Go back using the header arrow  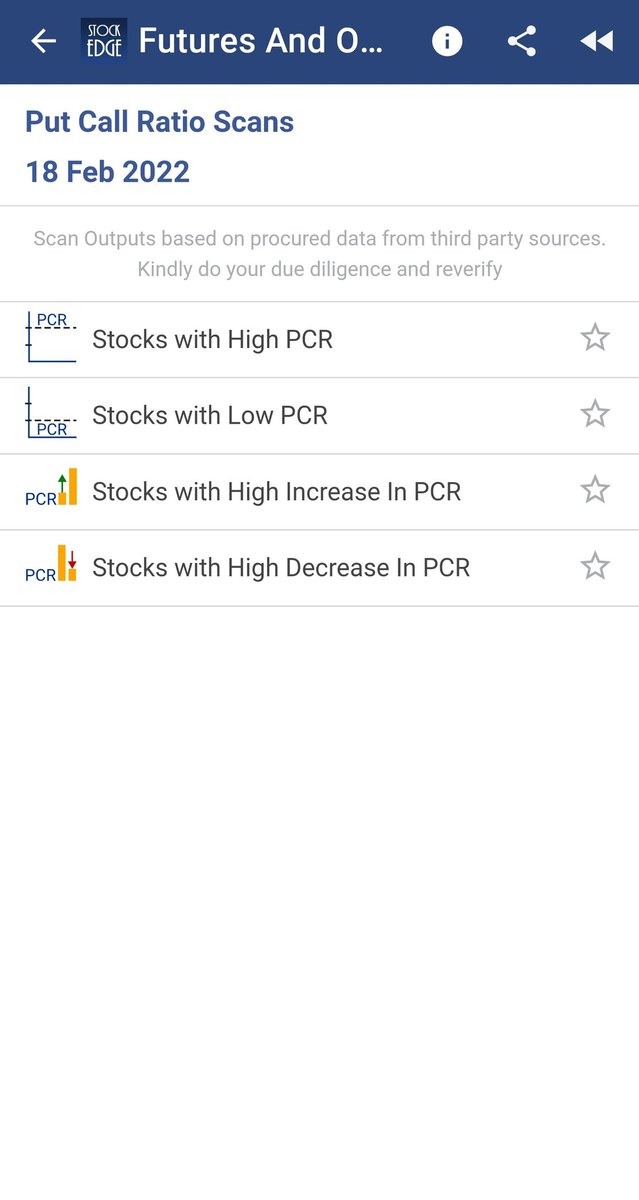(x=43, y=41)
